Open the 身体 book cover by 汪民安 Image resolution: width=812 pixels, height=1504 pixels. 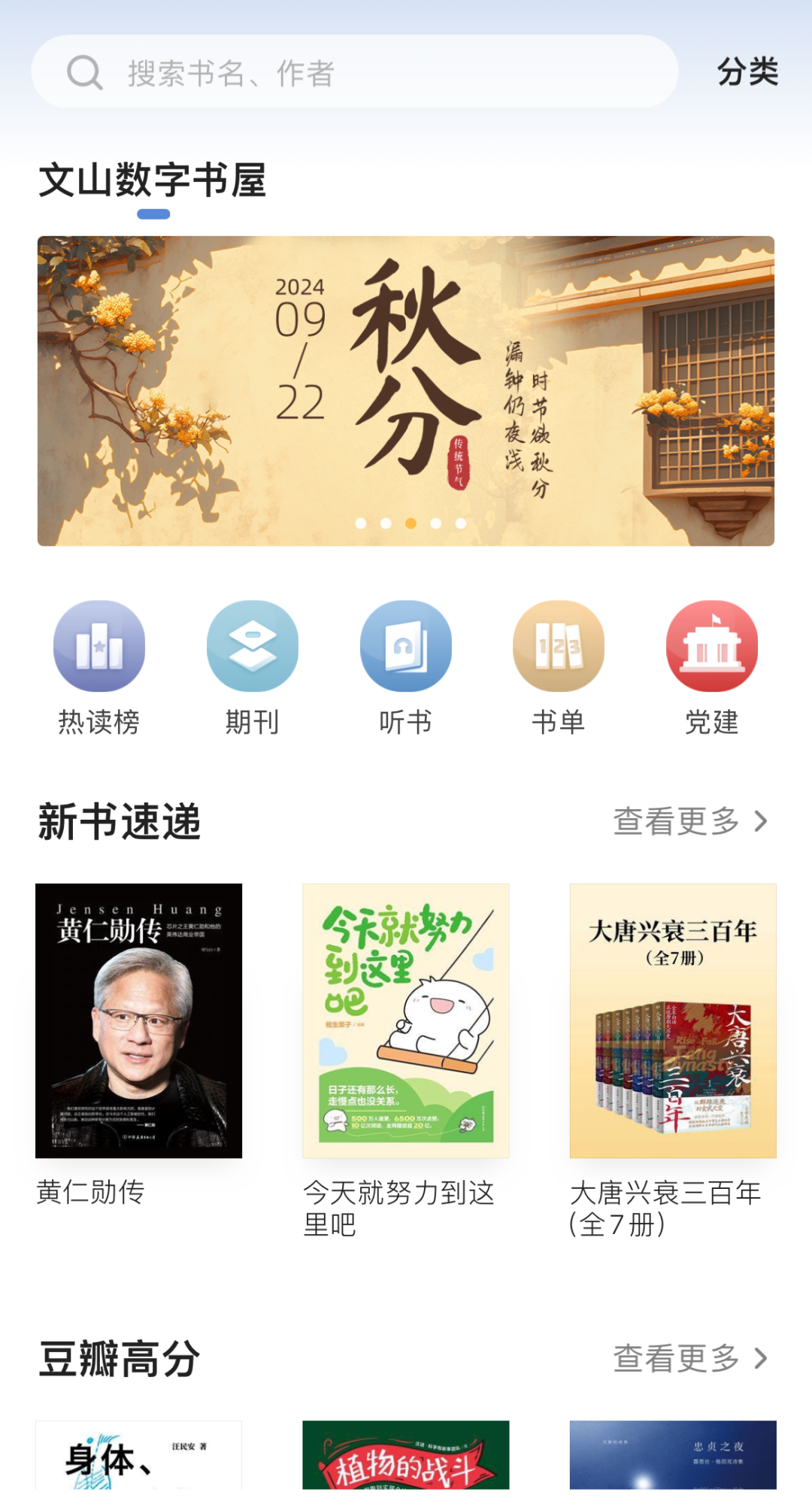pos(139,1455)
